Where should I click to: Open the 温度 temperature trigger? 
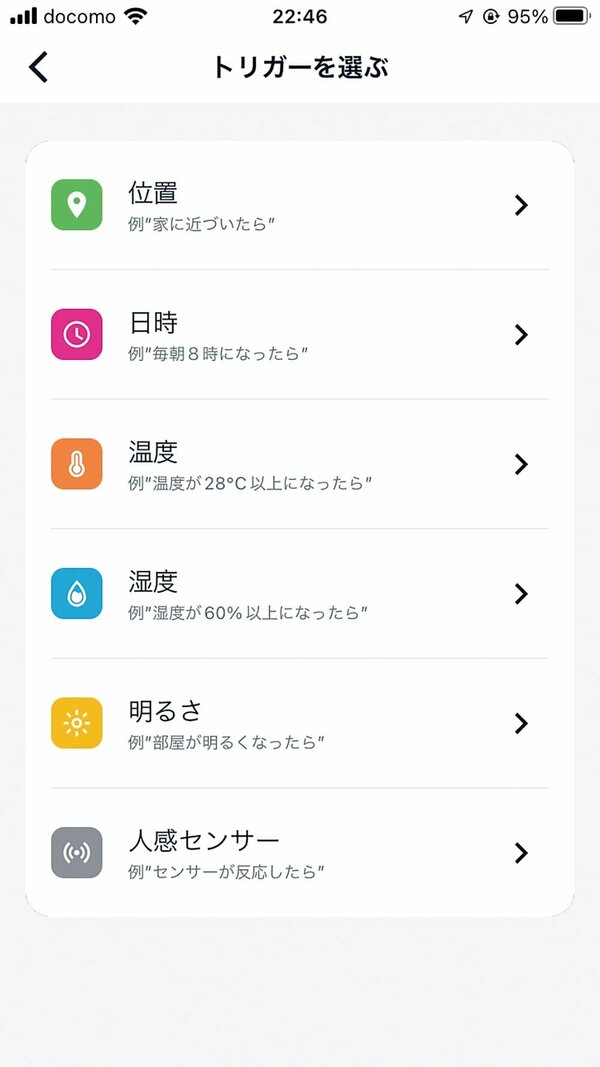300,464
